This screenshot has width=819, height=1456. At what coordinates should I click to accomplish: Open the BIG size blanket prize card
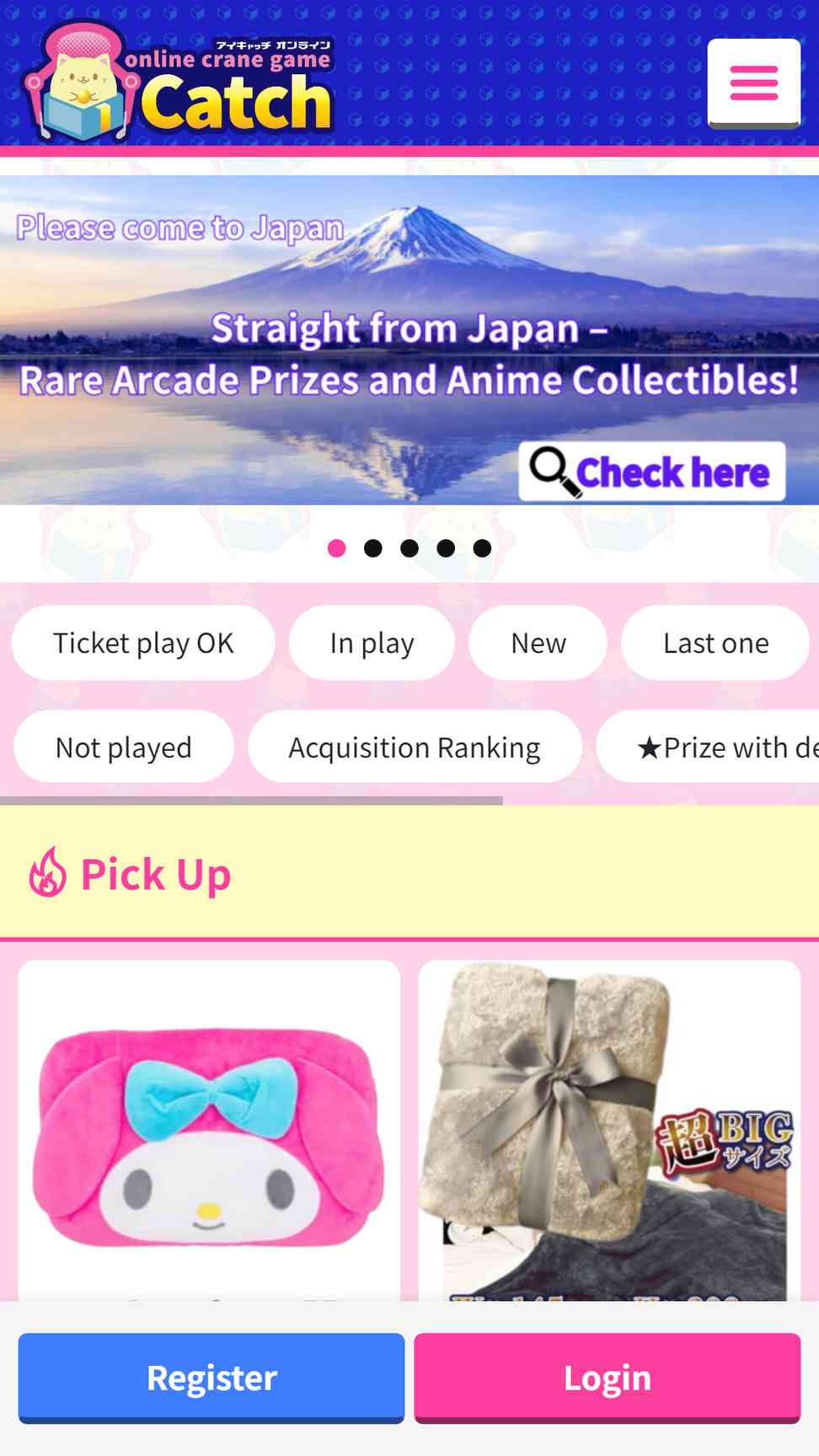(609, 1131)
